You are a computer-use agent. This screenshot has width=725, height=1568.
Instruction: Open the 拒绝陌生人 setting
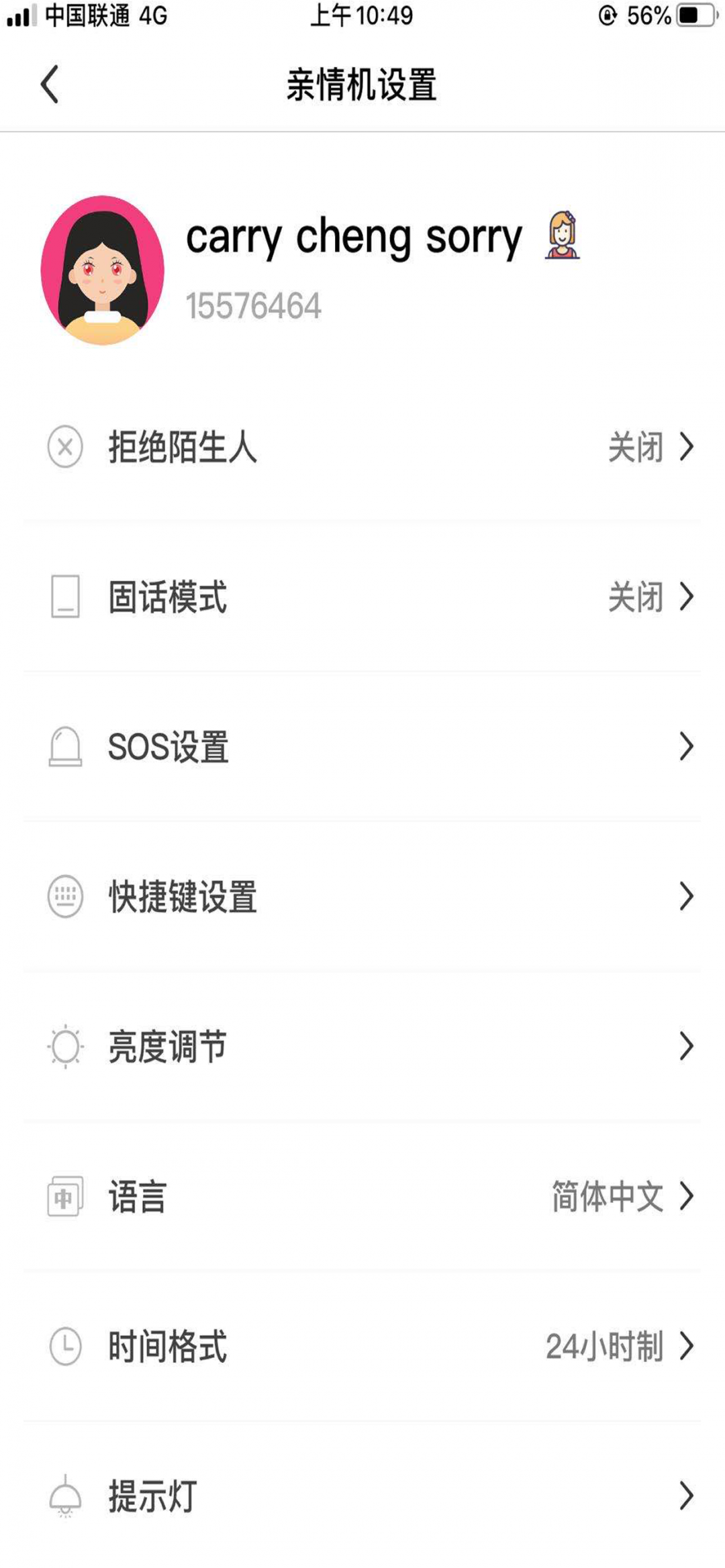362,447
